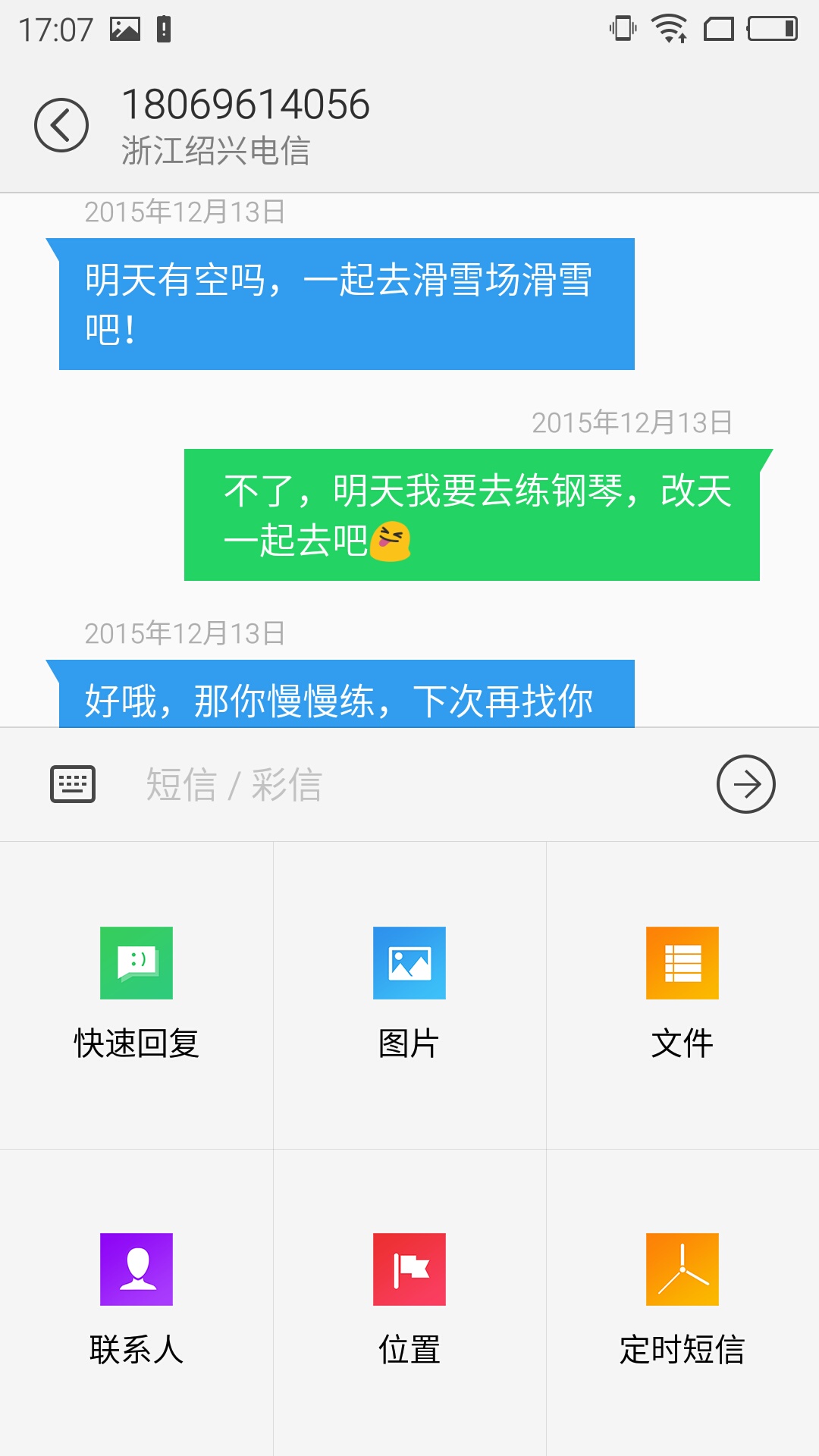Focus the 短信 / 彩信 message field

[x=409, y=784]
